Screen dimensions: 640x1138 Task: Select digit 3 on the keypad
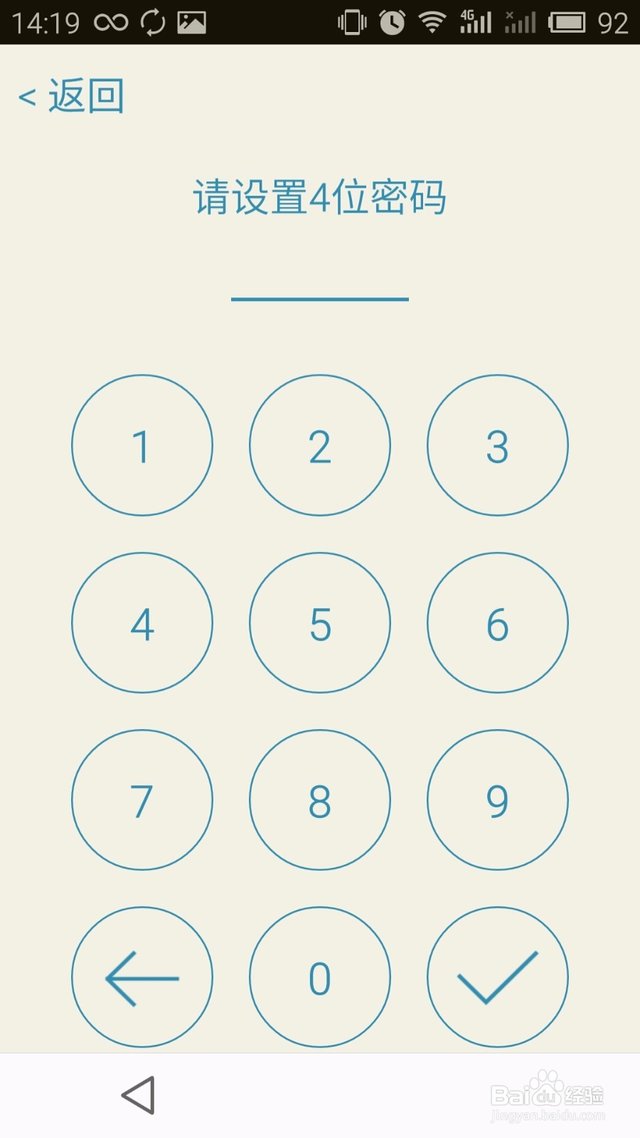click(x=498, y=446)
